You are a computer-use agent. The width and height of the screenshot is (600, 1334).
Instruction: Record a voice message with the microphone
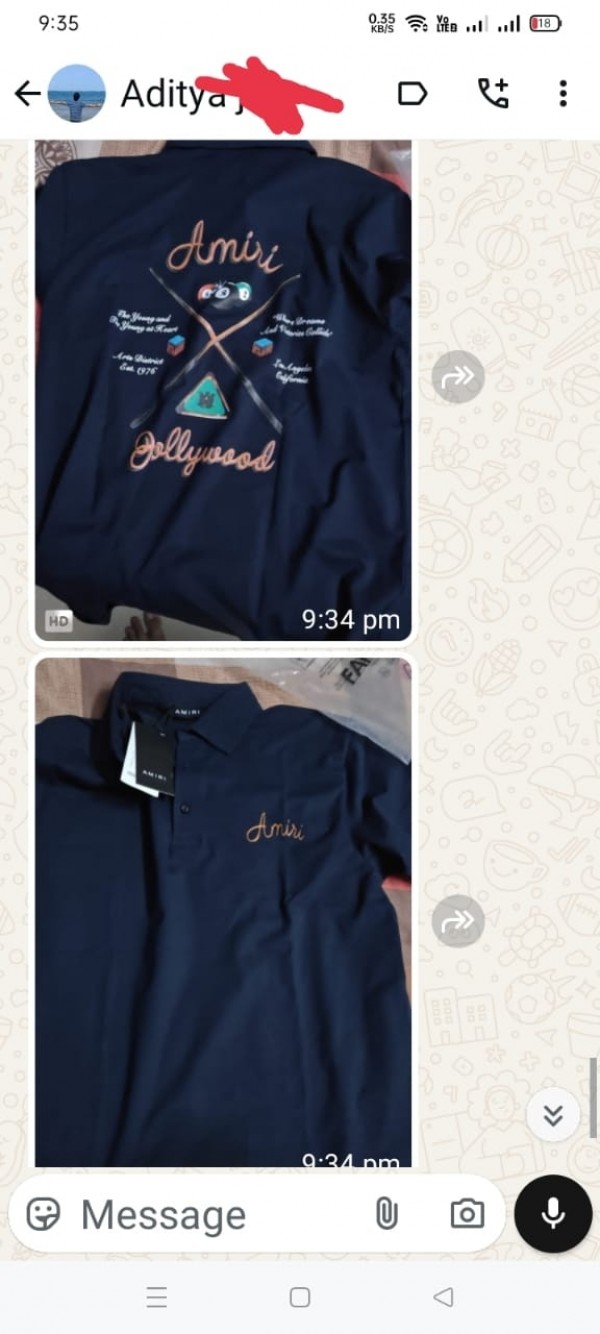(552, 1214)
